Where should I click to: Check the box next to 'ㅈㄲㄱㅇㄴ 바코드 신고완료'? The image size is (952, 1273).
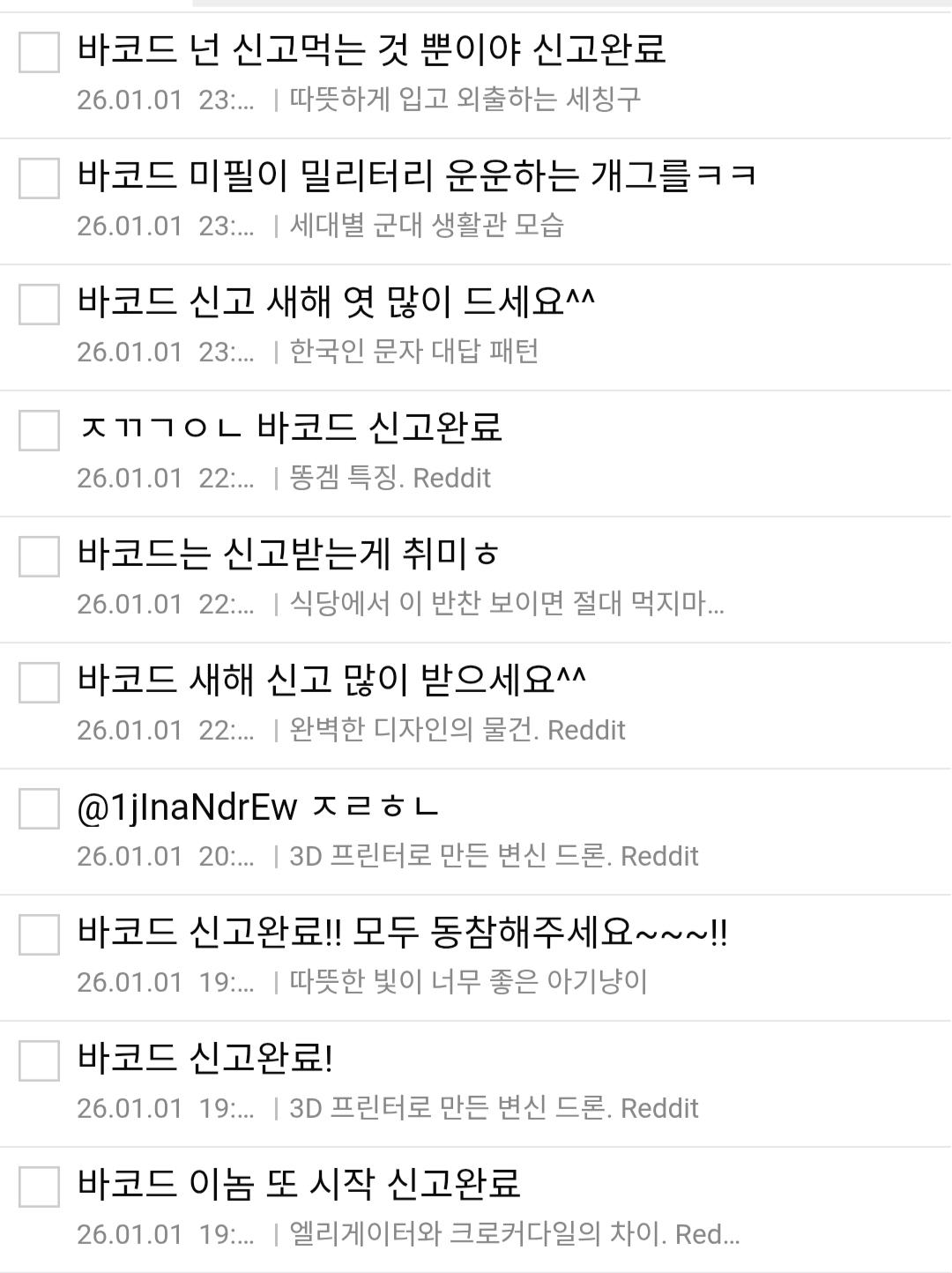click(x=39, y=430)
